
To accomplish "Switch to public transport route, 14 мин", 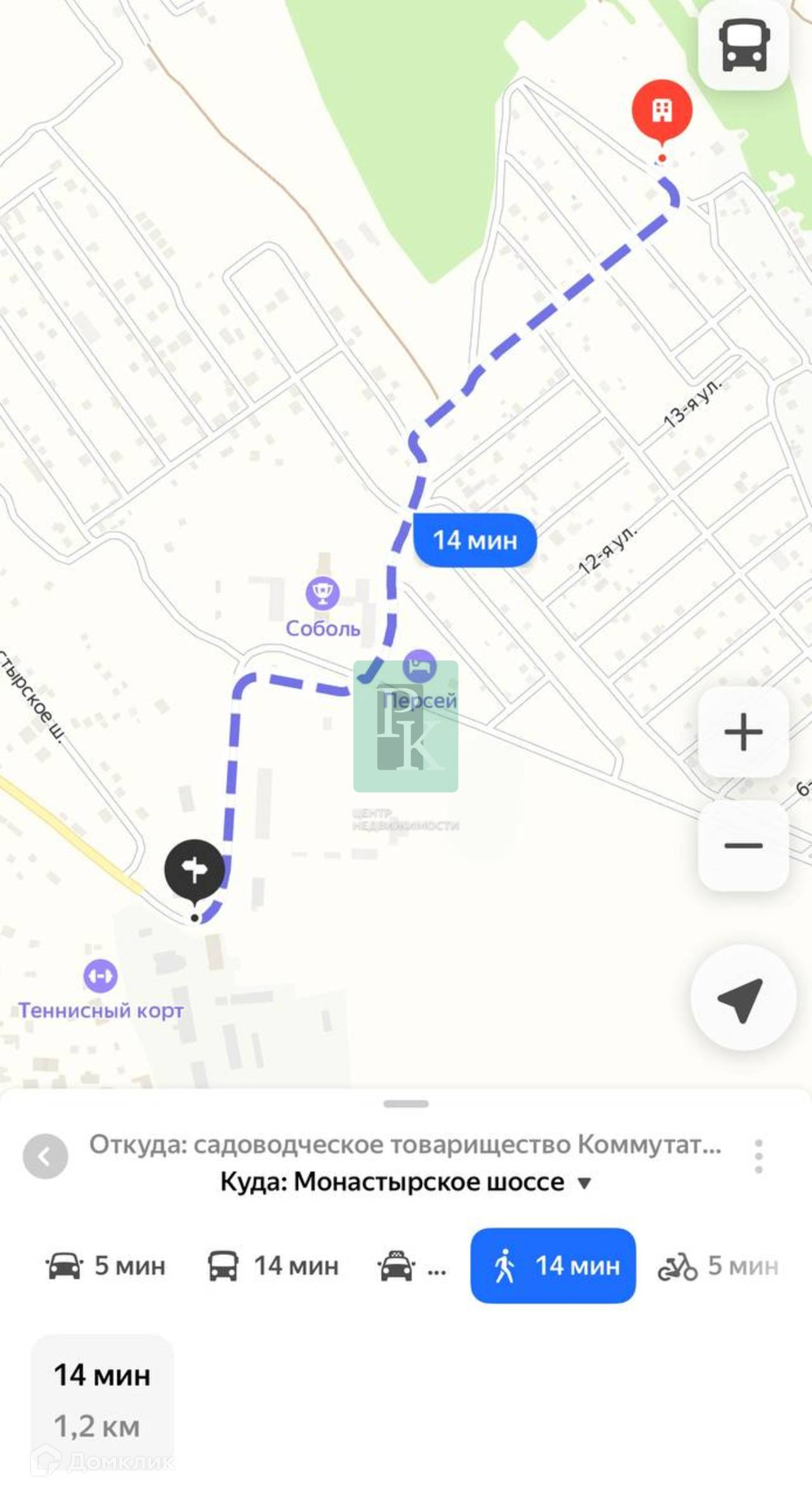I will click(x=273, y=1266).
